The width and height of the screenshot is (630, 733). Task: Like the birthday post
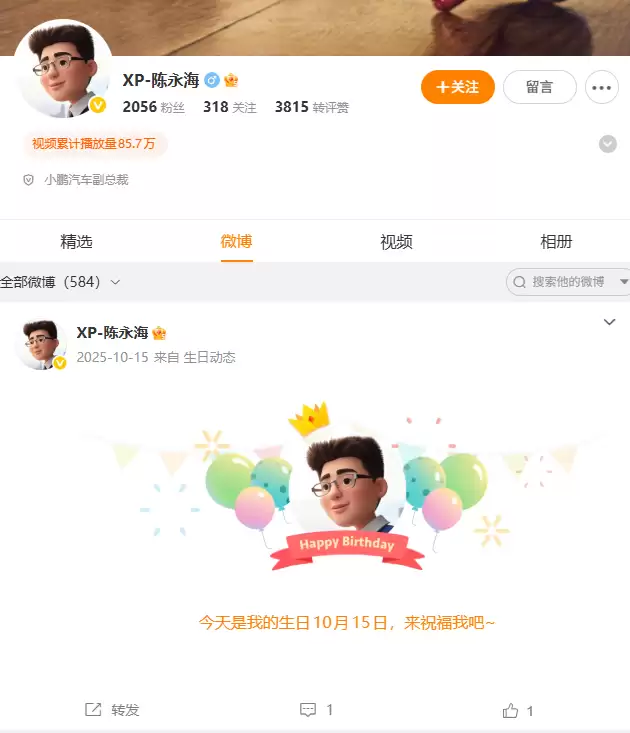pyautogui.click(x=518, y=710)
